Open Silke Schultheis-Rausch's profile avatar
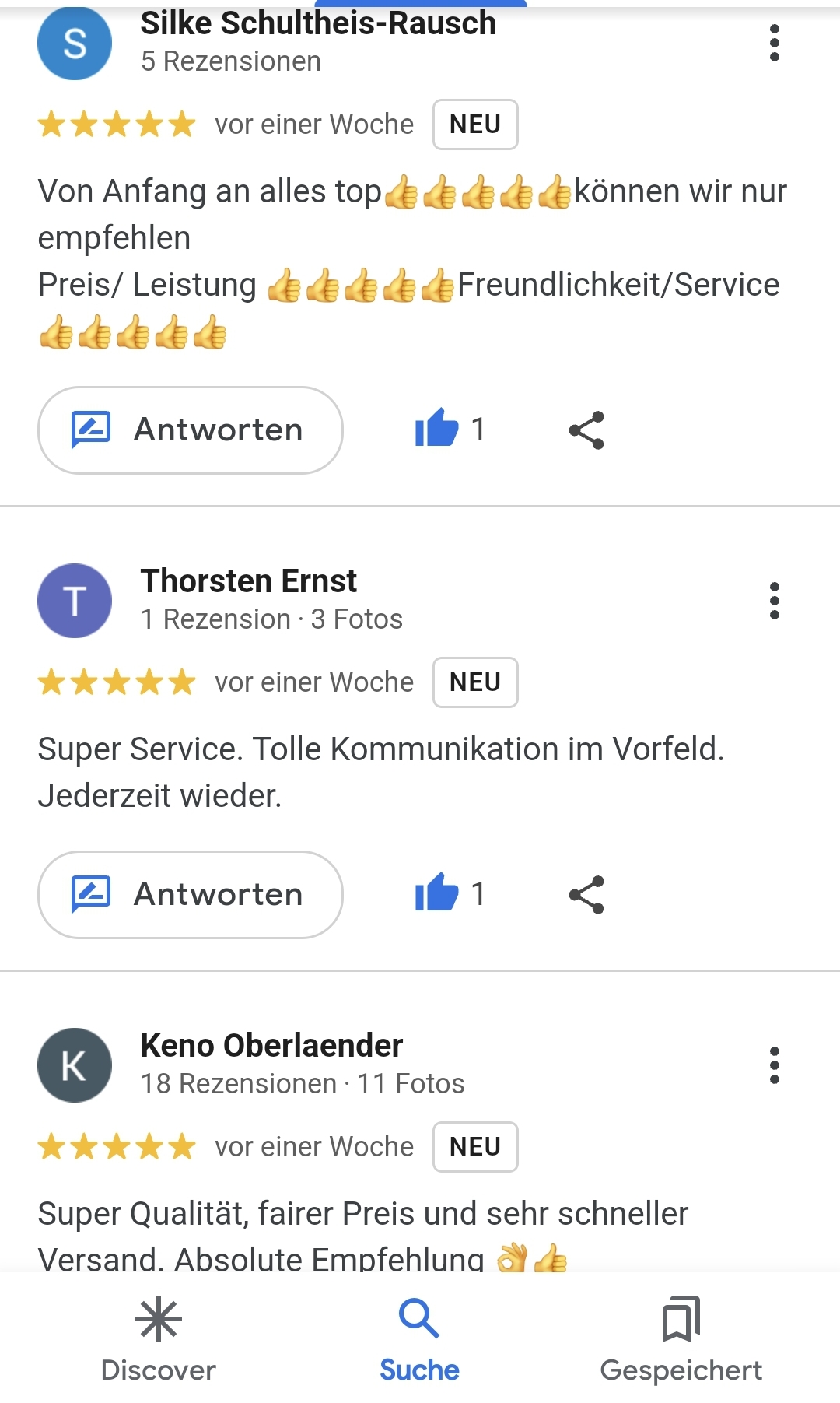The image size is (840, 1403). [x=75, y=43]
